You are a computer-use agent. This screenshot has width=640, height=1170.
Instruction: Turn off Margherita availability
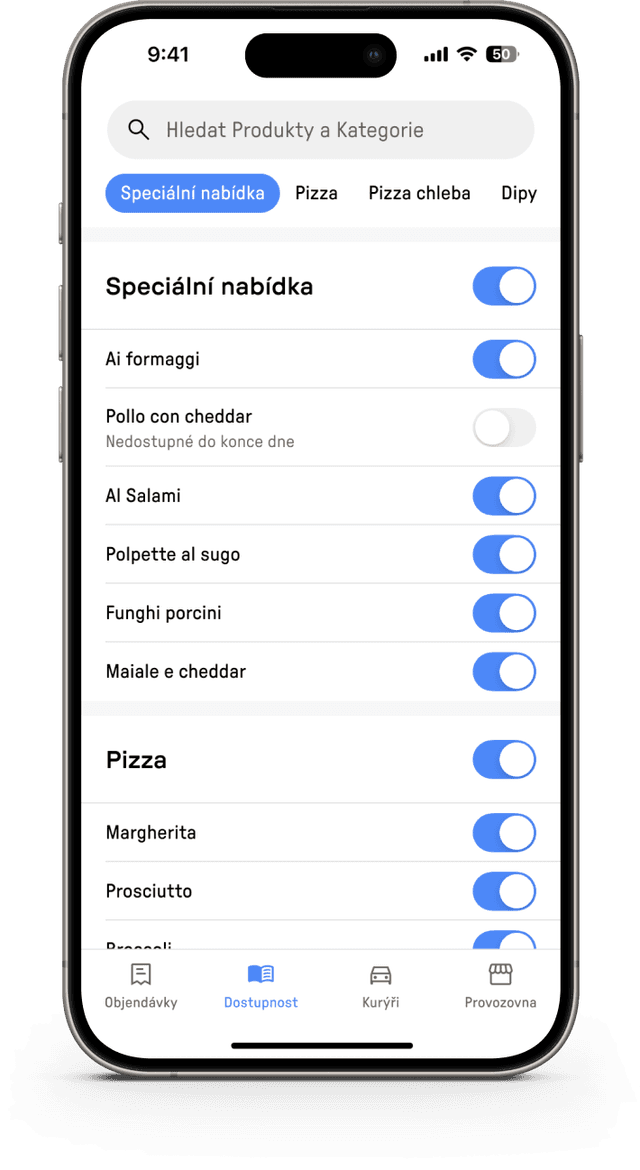pyautogui.click(x=504, y=832)
